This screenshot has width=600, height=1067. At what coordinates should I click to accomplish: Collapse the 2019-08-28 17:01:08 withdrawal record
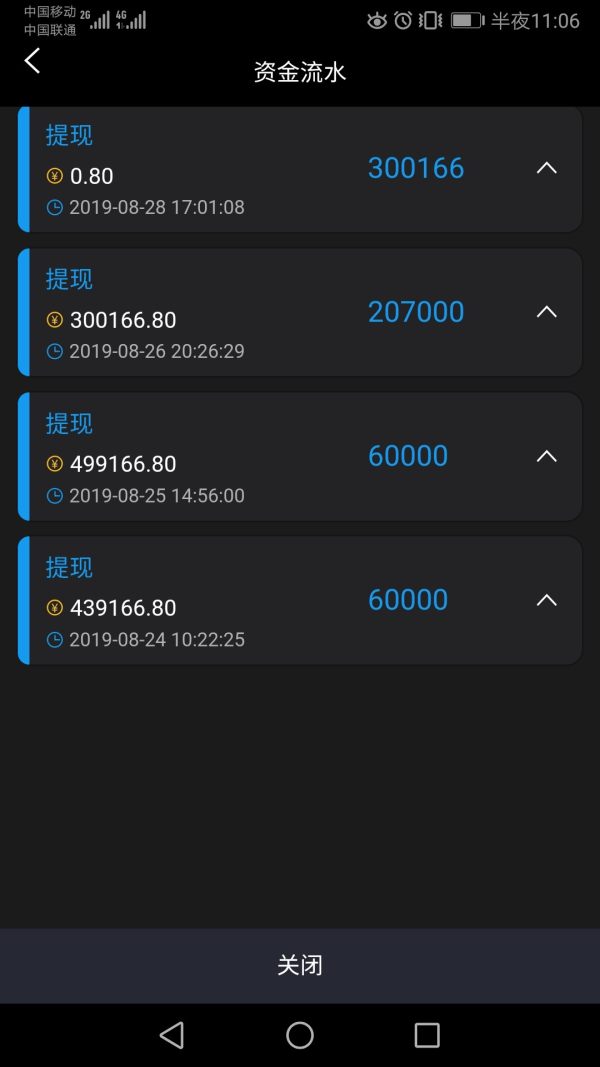click(x=546, y=168)
